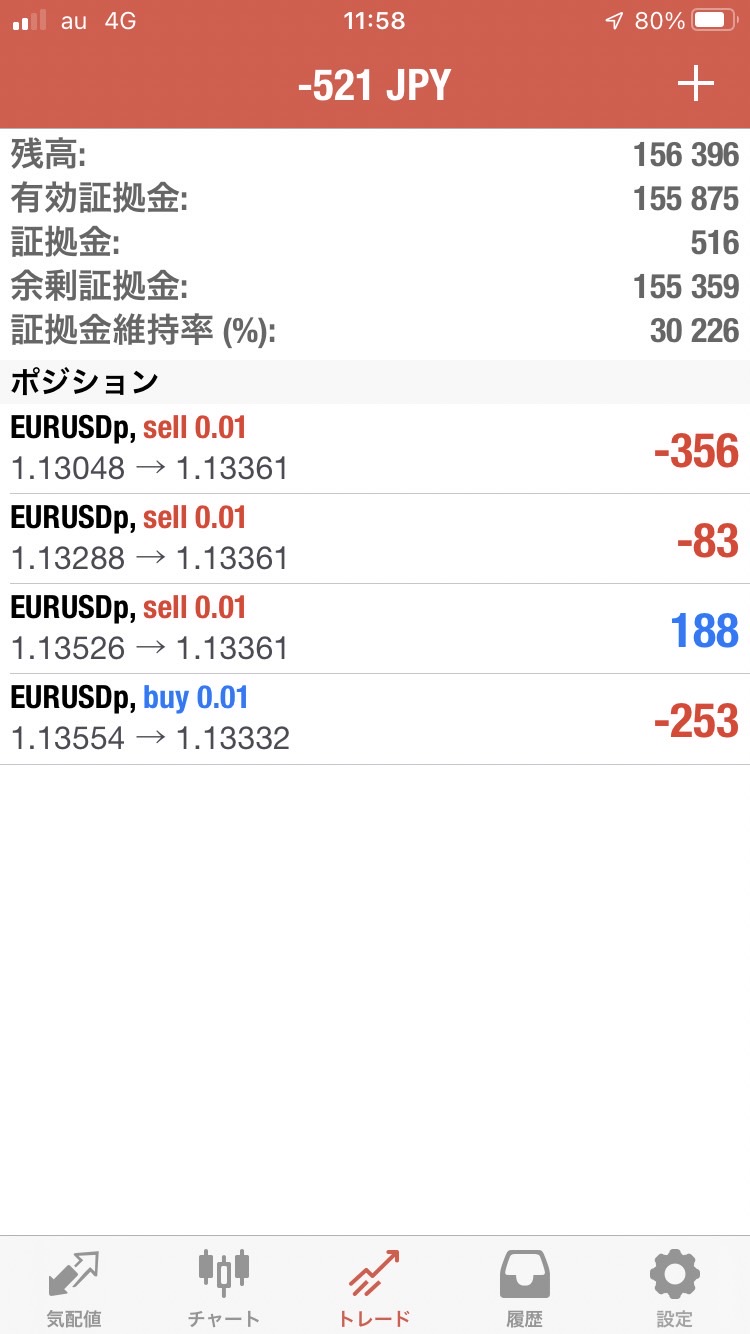Tap the plus icon to add new order
750x1334 pixels.
point(695,85)
